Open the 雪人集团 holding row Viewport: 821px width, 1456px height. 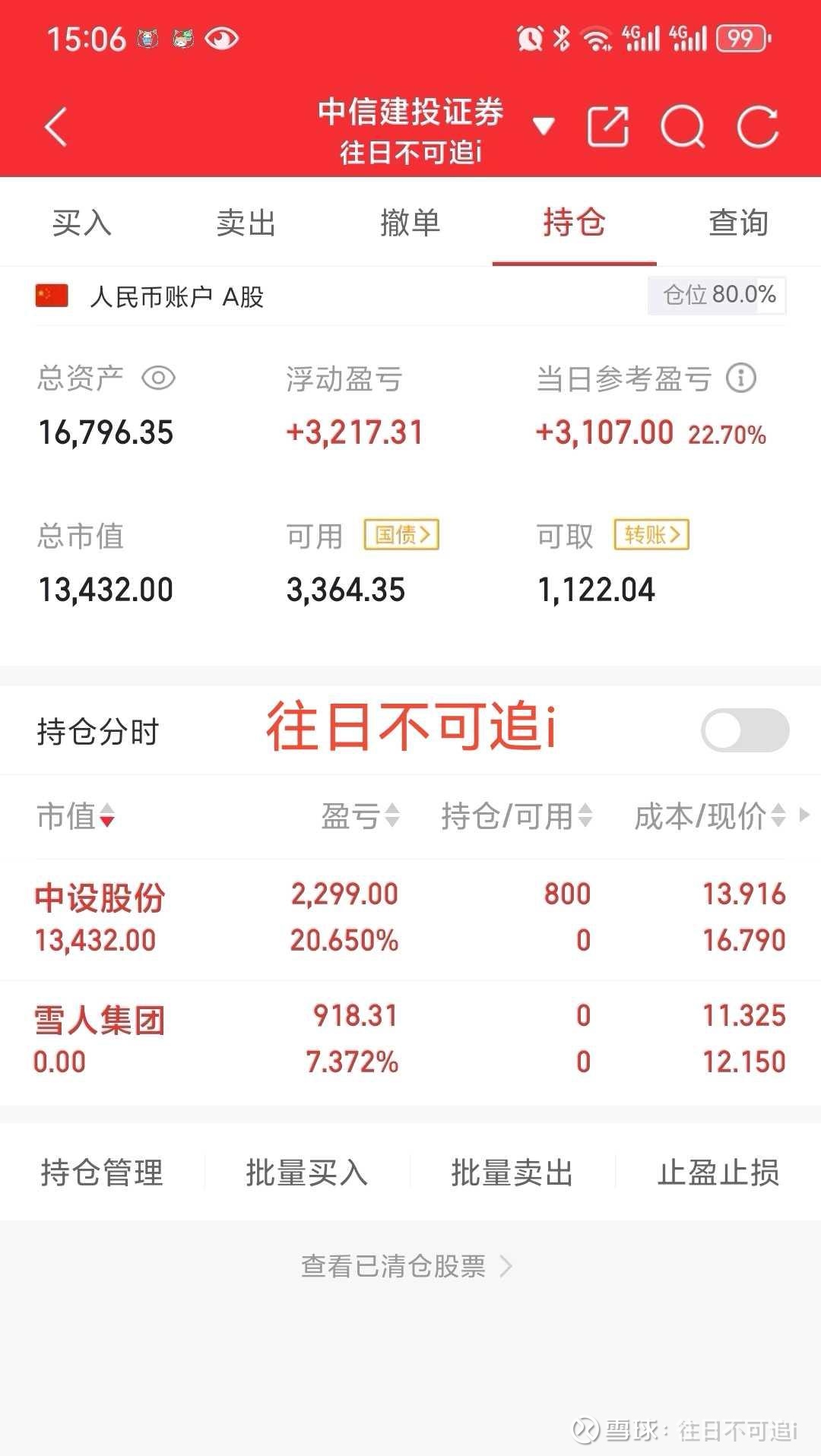[x=410, y=1040]
